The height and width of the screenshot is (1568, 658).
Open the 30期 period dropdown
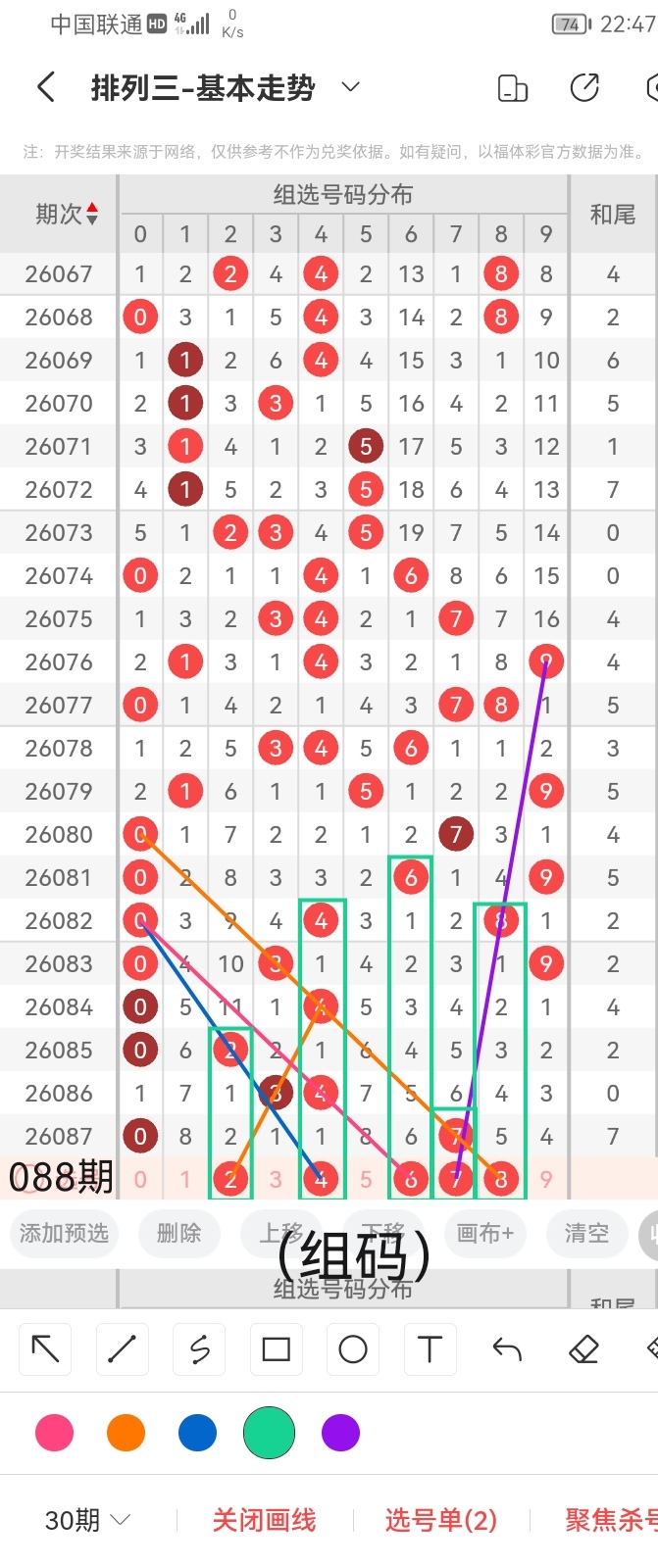click(88, 1520)
